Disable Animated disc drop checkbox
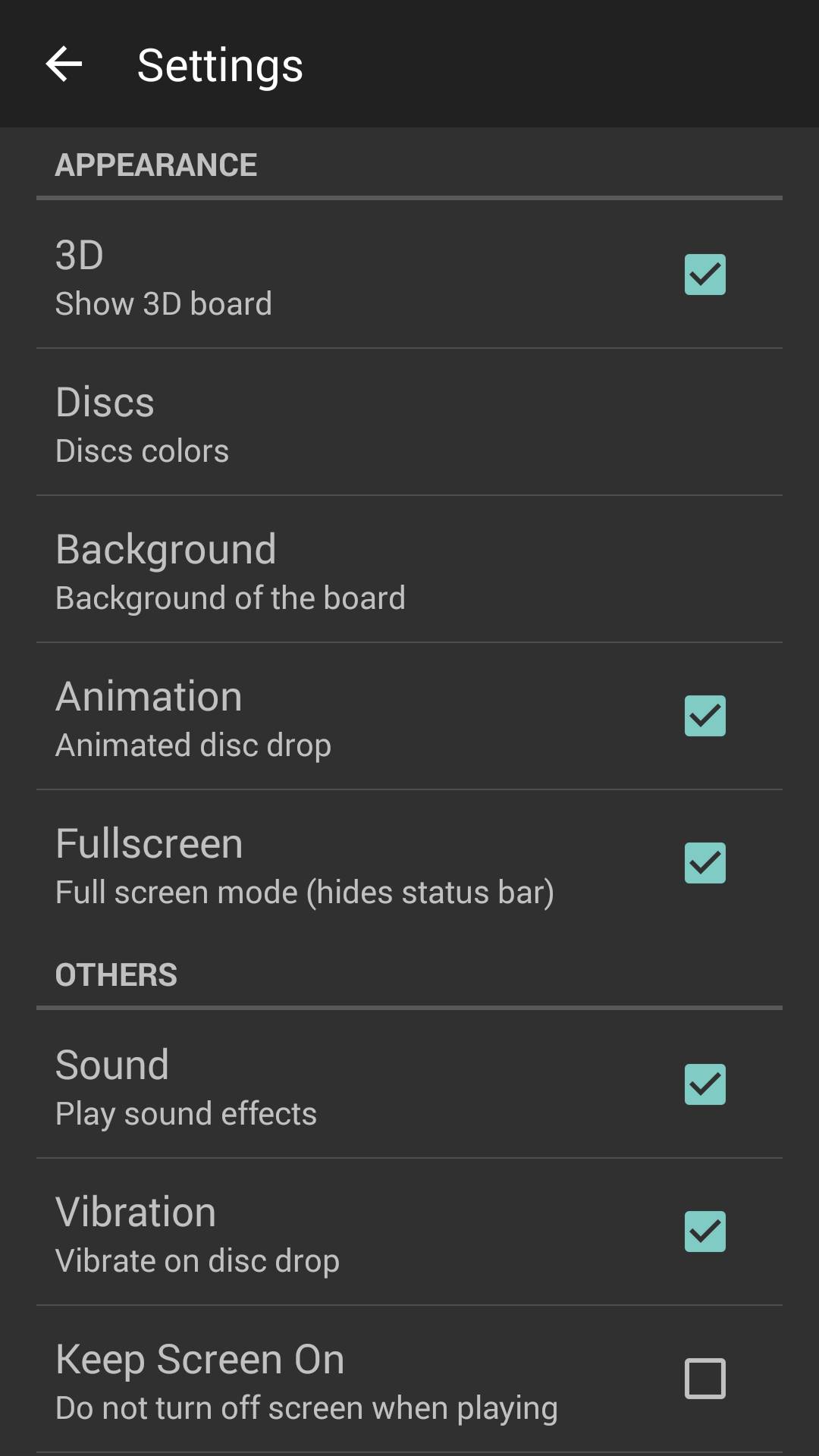 705,716
